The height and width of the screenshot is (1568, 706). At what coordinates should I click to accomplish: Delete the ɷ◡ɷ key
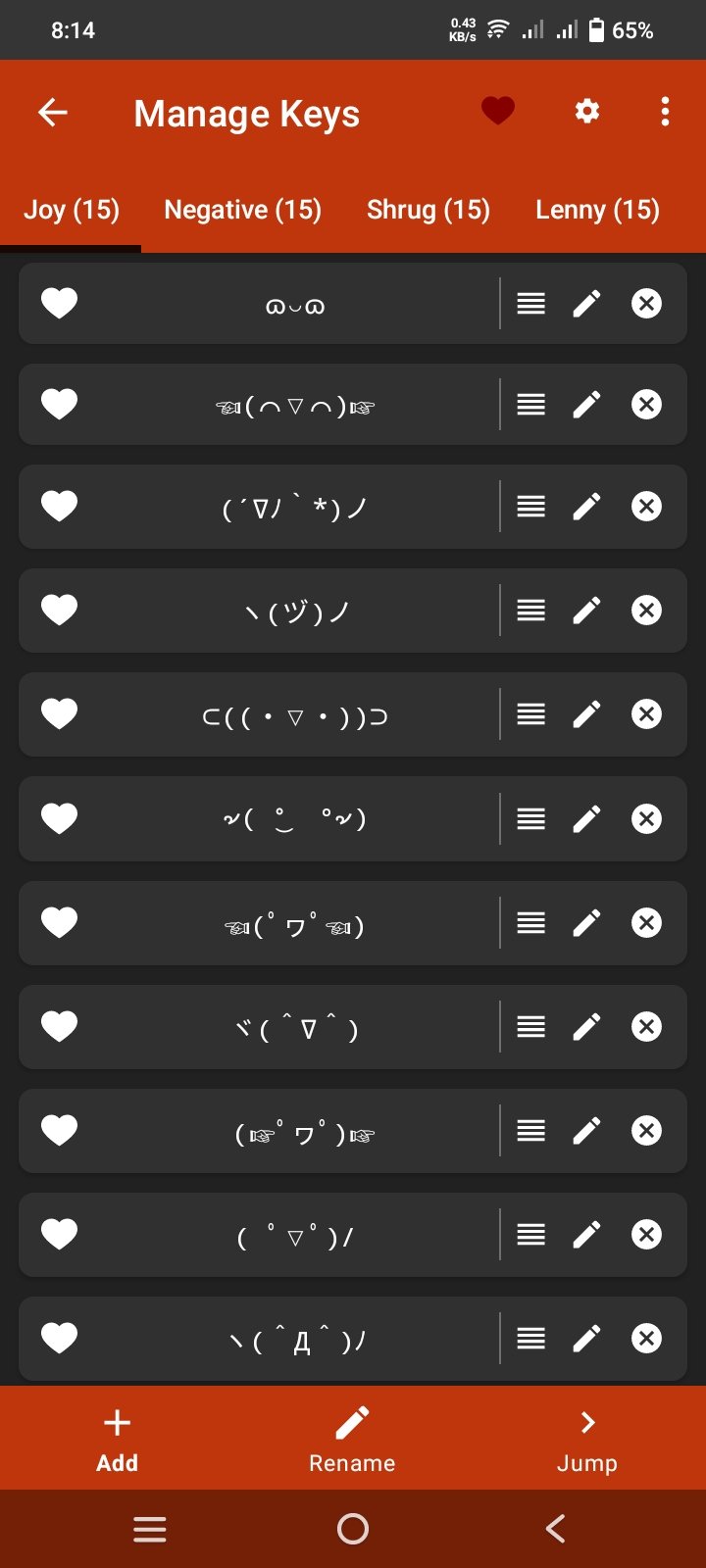click(646, 304)
